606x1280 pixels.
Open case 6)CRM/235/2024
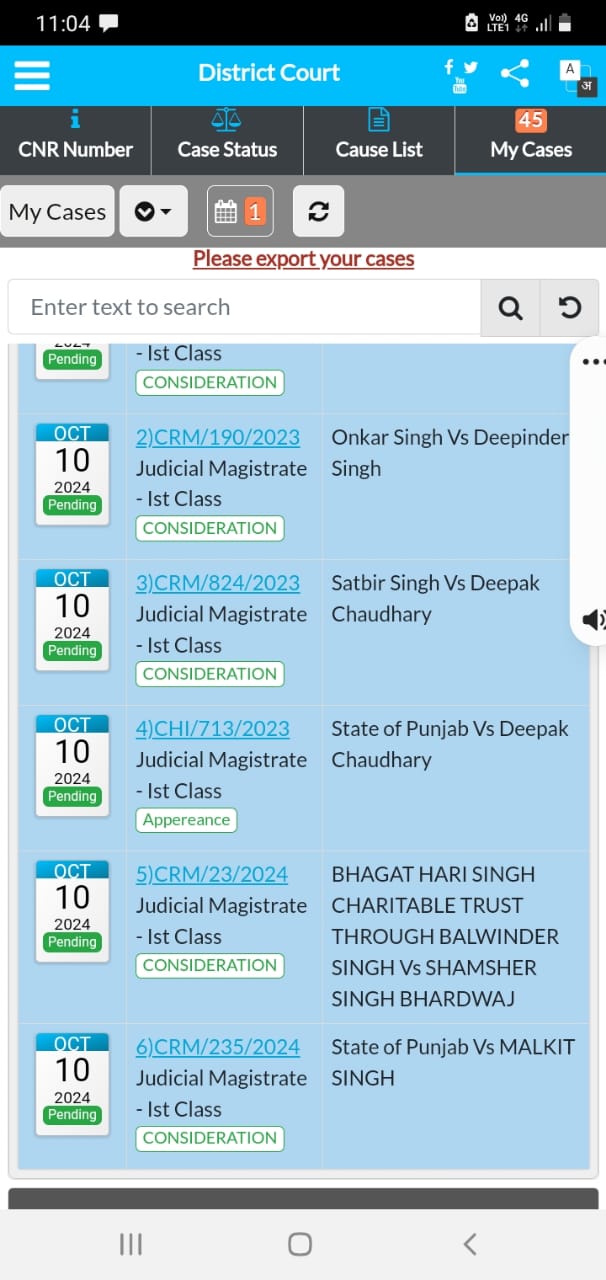click(218, 1047)
